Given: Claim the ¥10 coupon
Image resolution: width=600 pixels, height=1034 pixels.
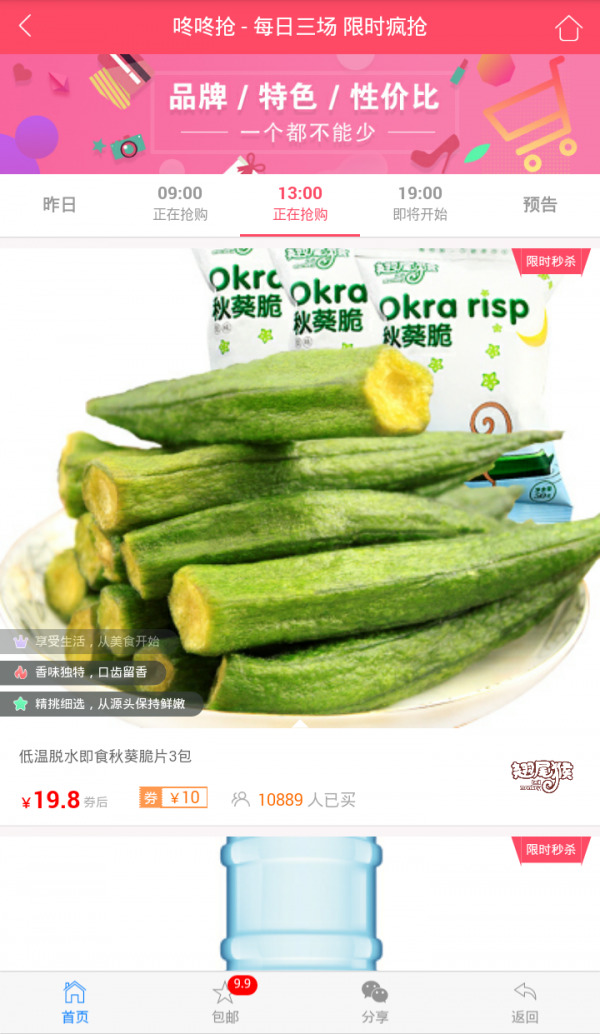Looking at the screenshot, I should 173,798.
